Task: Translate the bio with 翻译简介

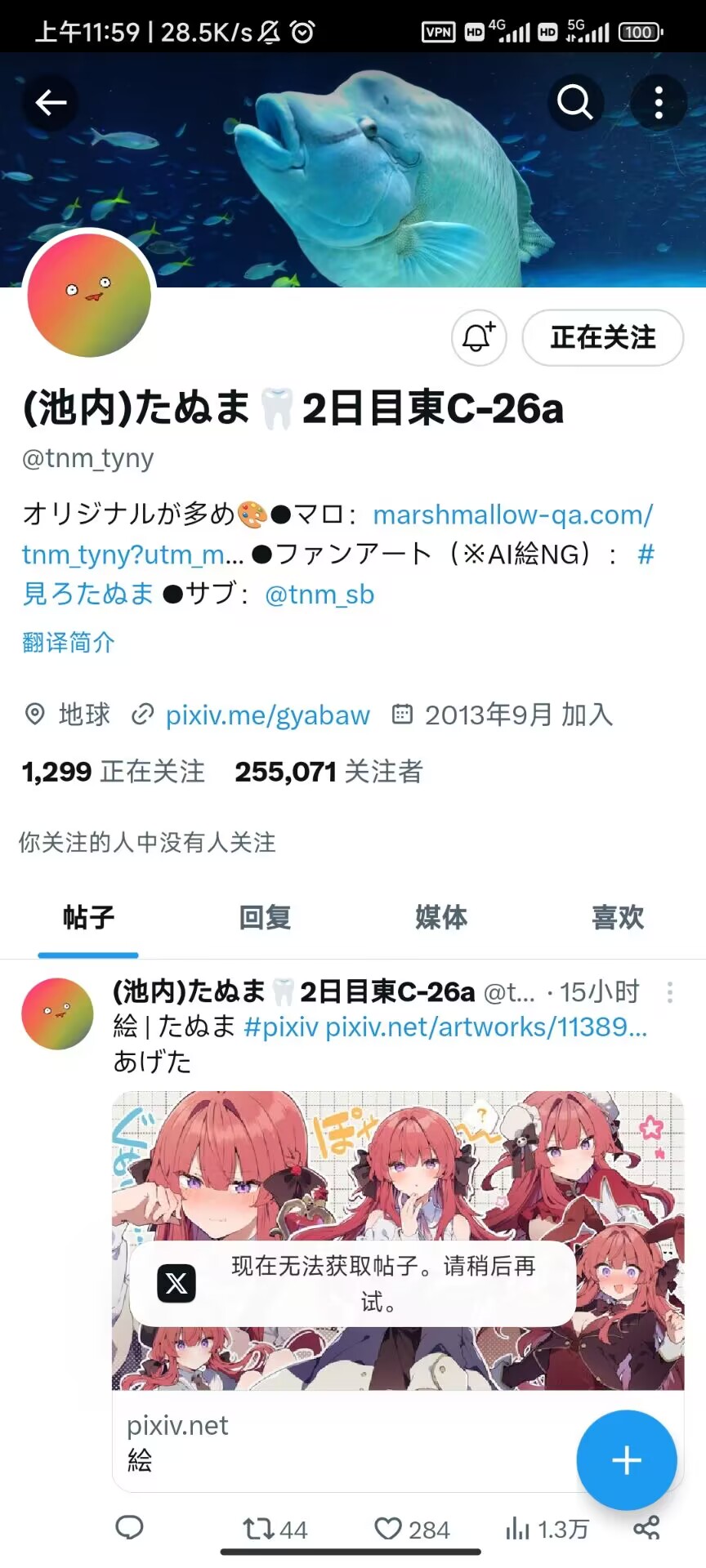Action: point(69,643)
